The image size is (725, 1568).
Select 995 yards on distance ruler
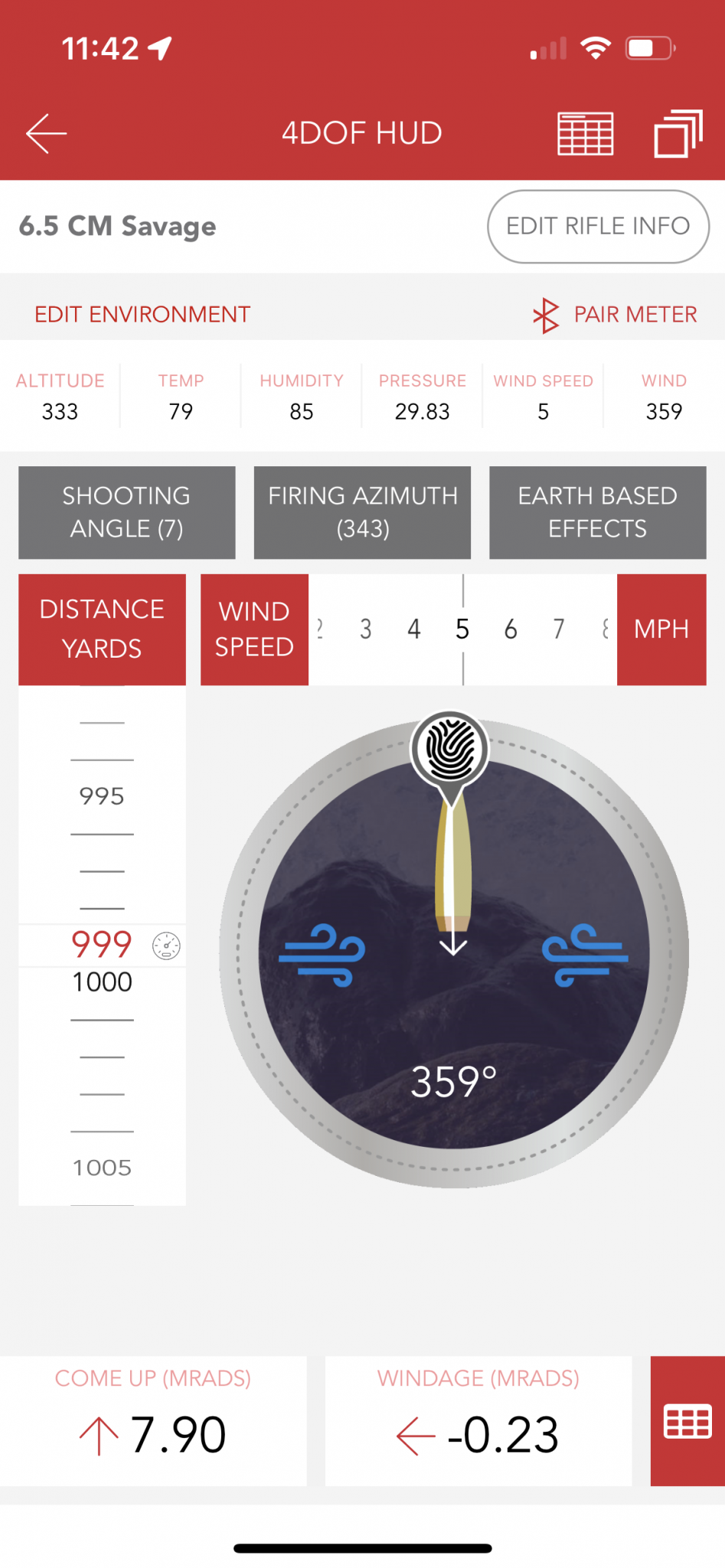[x=102, y=796]
